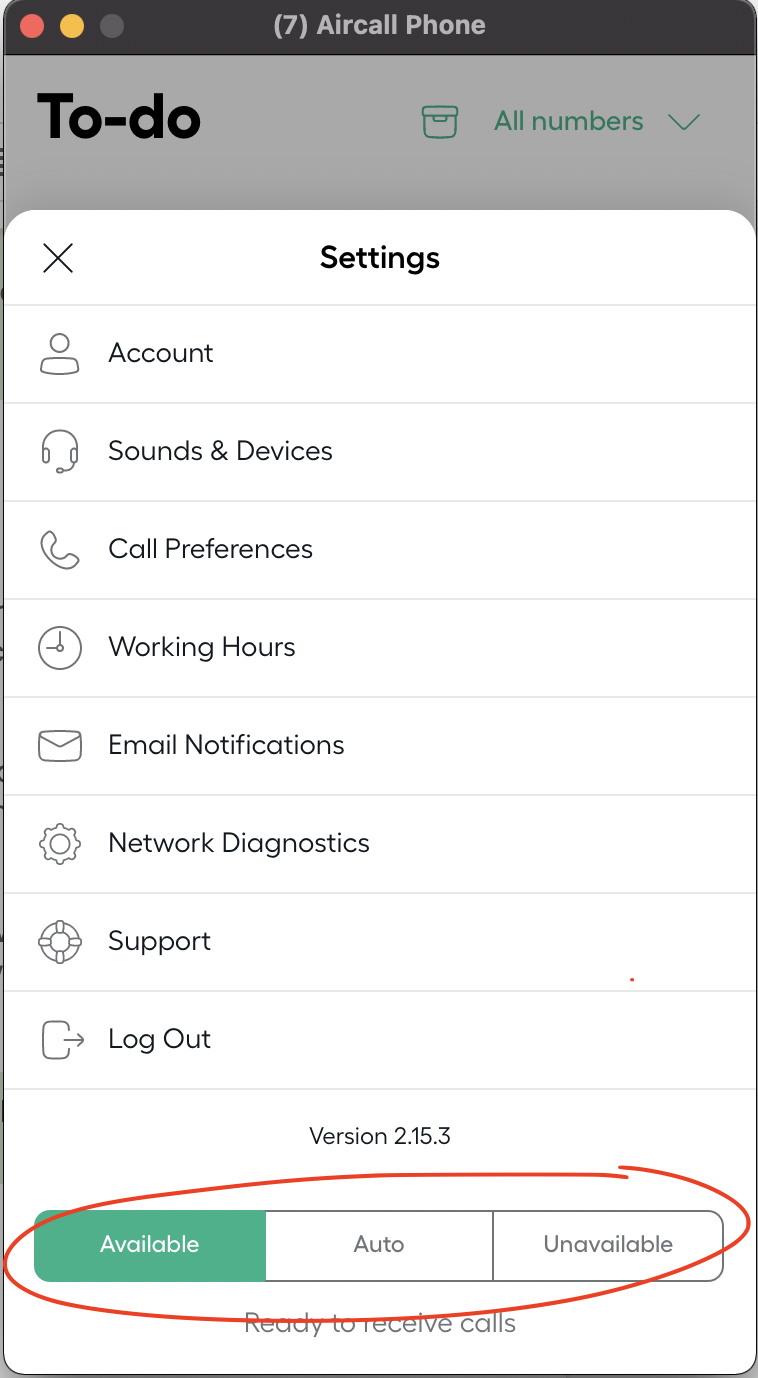Open Account settings
Screen dimensions: 758x1378
(x=160, y=353)
